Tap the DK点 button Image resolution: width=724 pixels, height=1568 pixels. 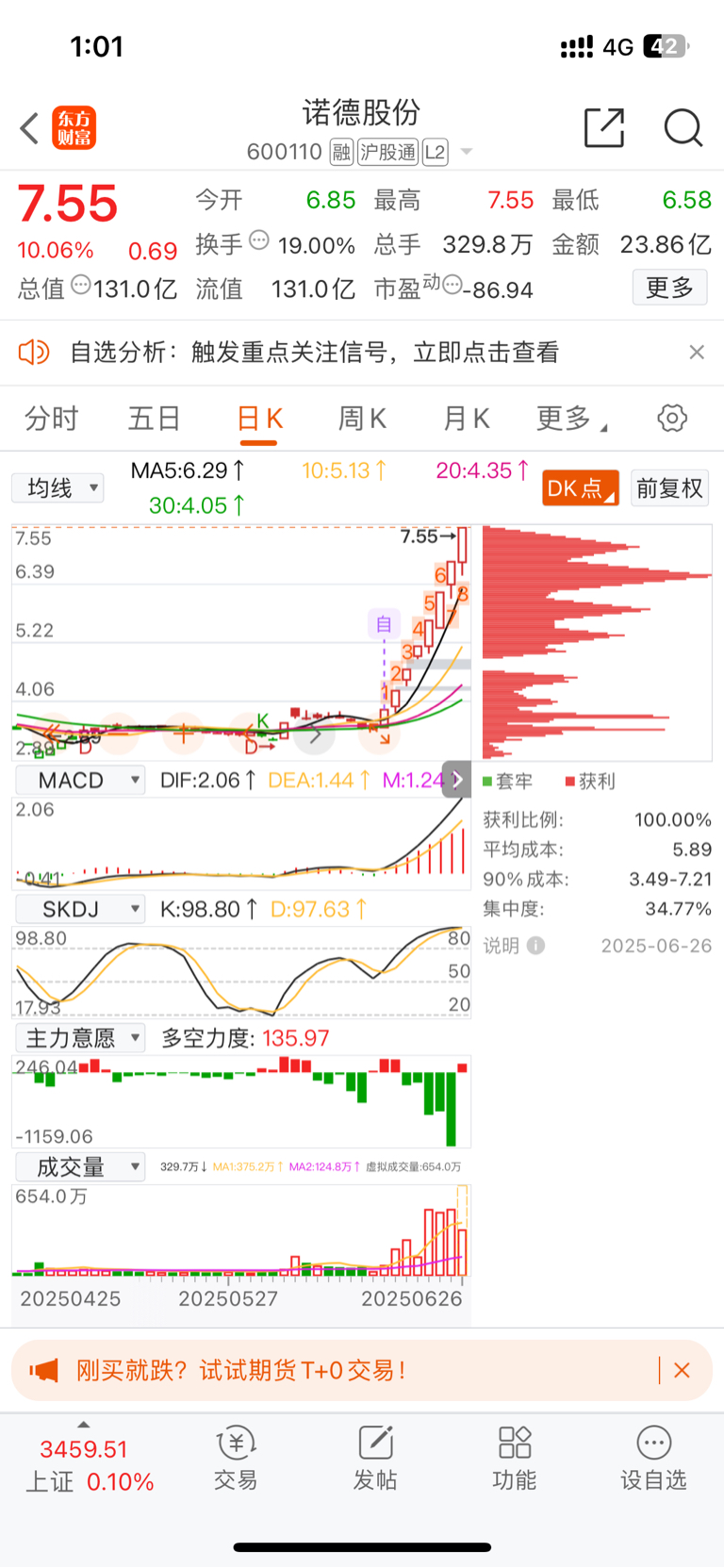pos(581,488)
